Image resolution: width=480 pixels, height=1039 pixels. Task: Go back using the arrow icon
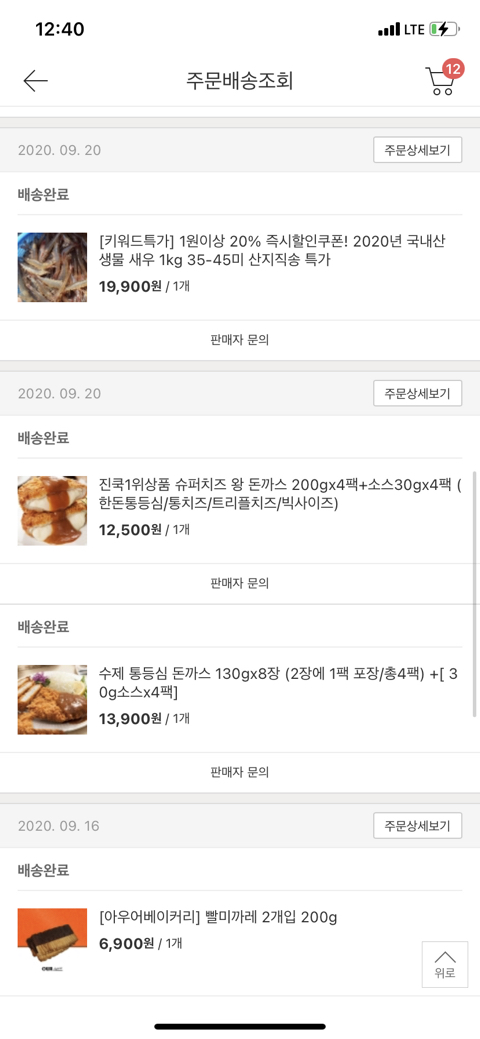(36, 81)
